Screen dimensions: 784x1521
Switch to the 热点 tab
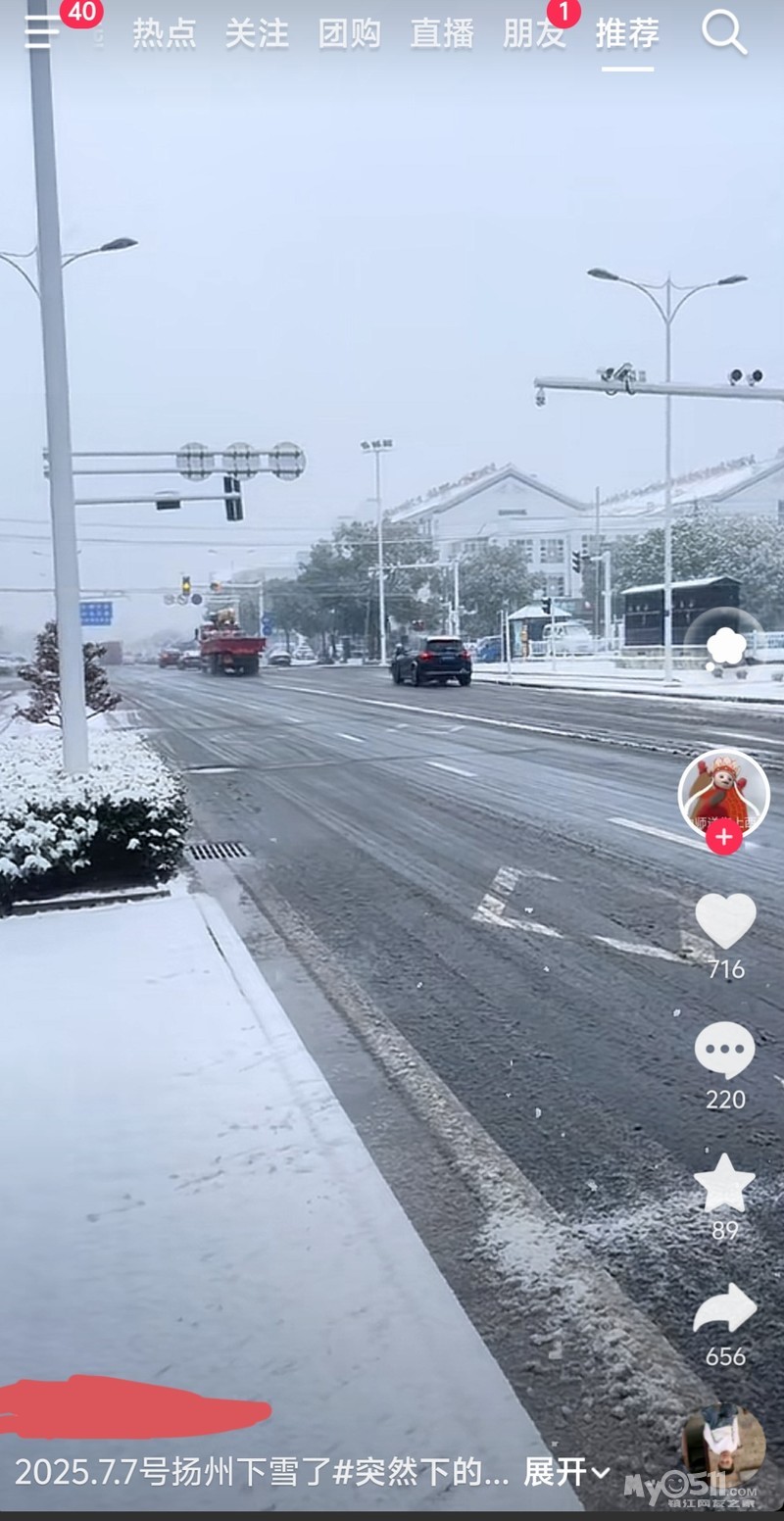(x=164, y=33)
